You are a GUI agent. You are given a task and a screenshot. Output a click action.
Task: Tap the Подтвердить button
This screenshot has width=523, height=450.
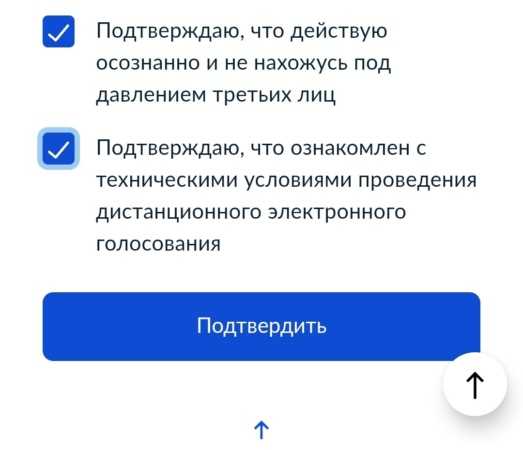261,326
